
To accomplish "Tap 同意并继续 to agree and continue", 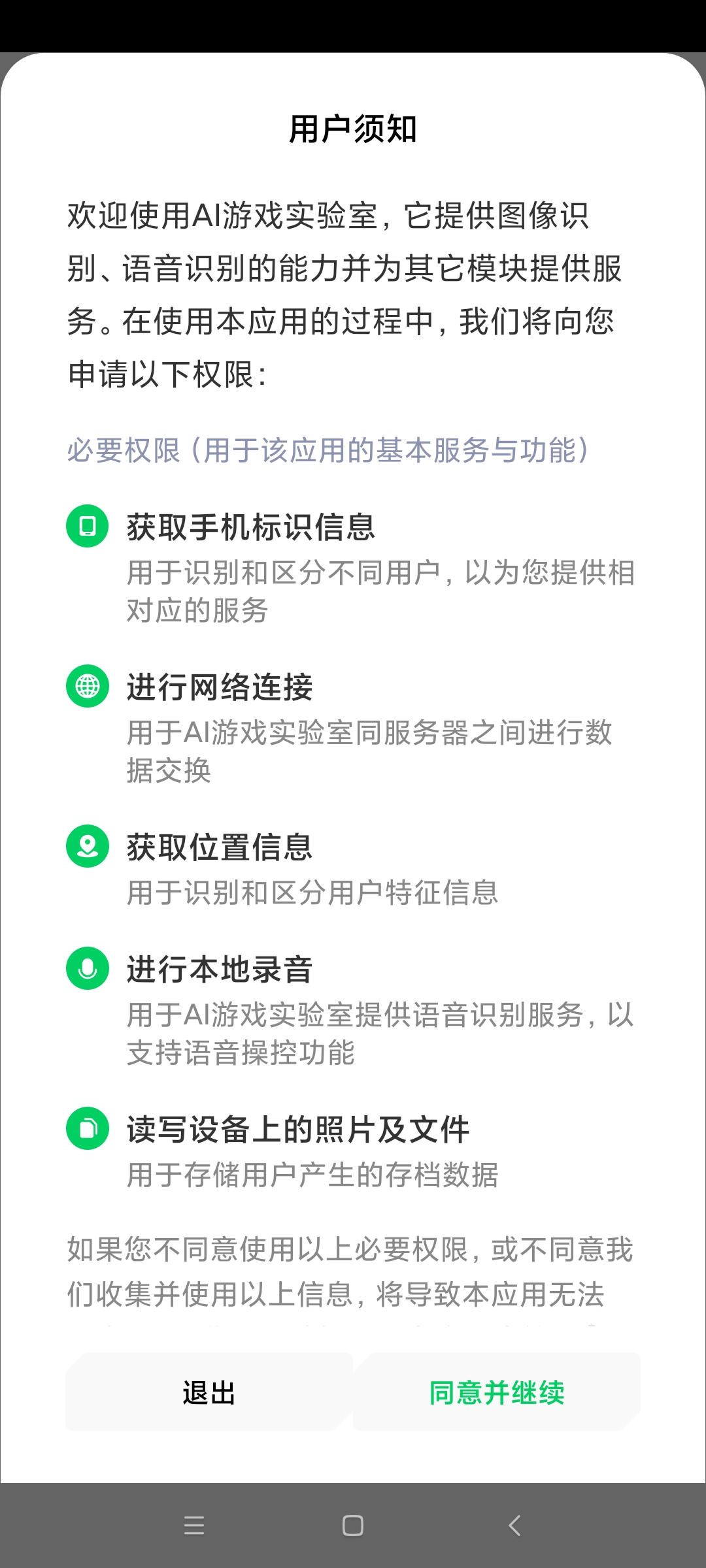I will point(497,1392).
